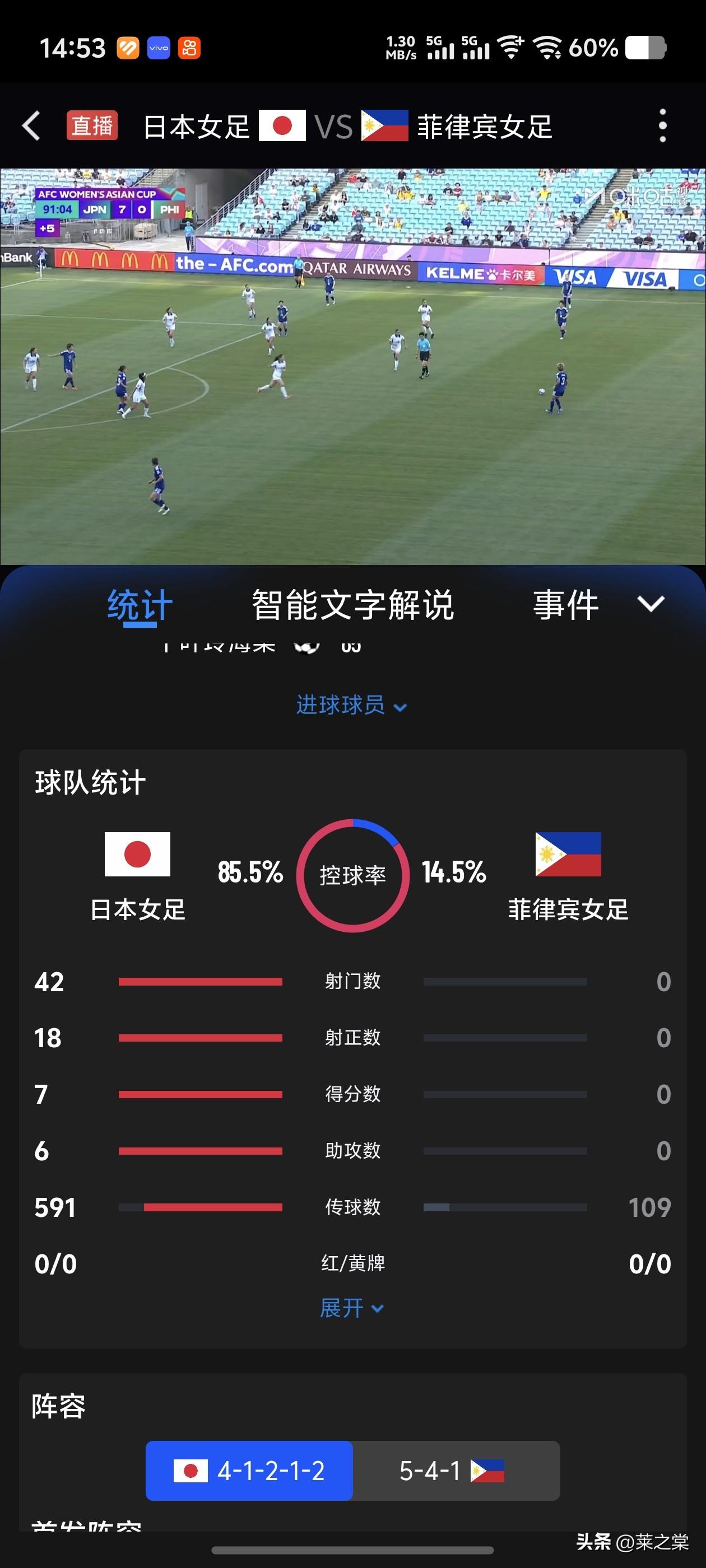Screen dimensions: 706x1568
Task: Select the 4-1-2-1-2 Japan formation toggle
Action: (x=249, y=1472)
